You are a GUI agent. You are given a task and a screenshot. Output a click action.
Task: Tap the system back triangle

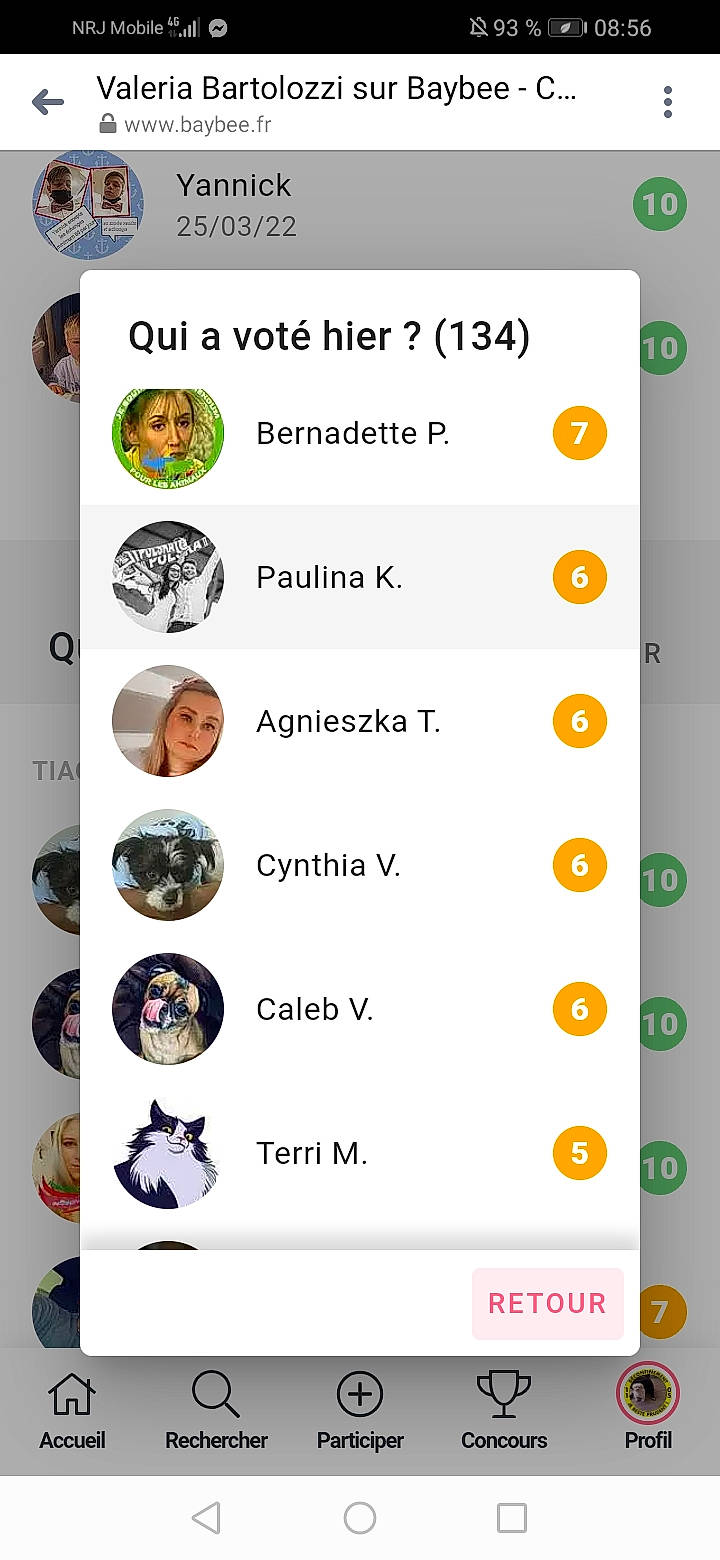[206, 1518]
